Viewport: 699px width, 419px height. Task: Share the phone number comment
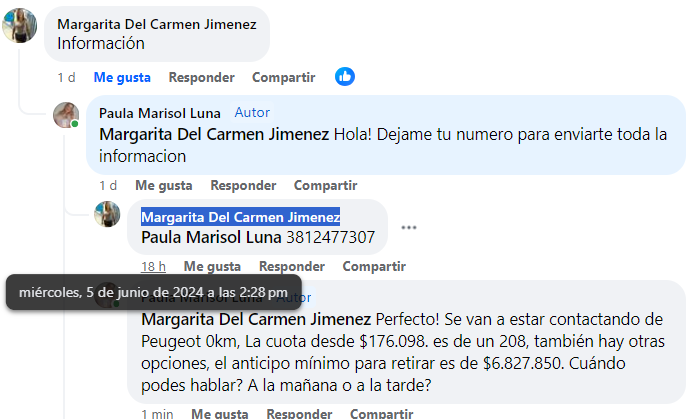coord(374,266)
